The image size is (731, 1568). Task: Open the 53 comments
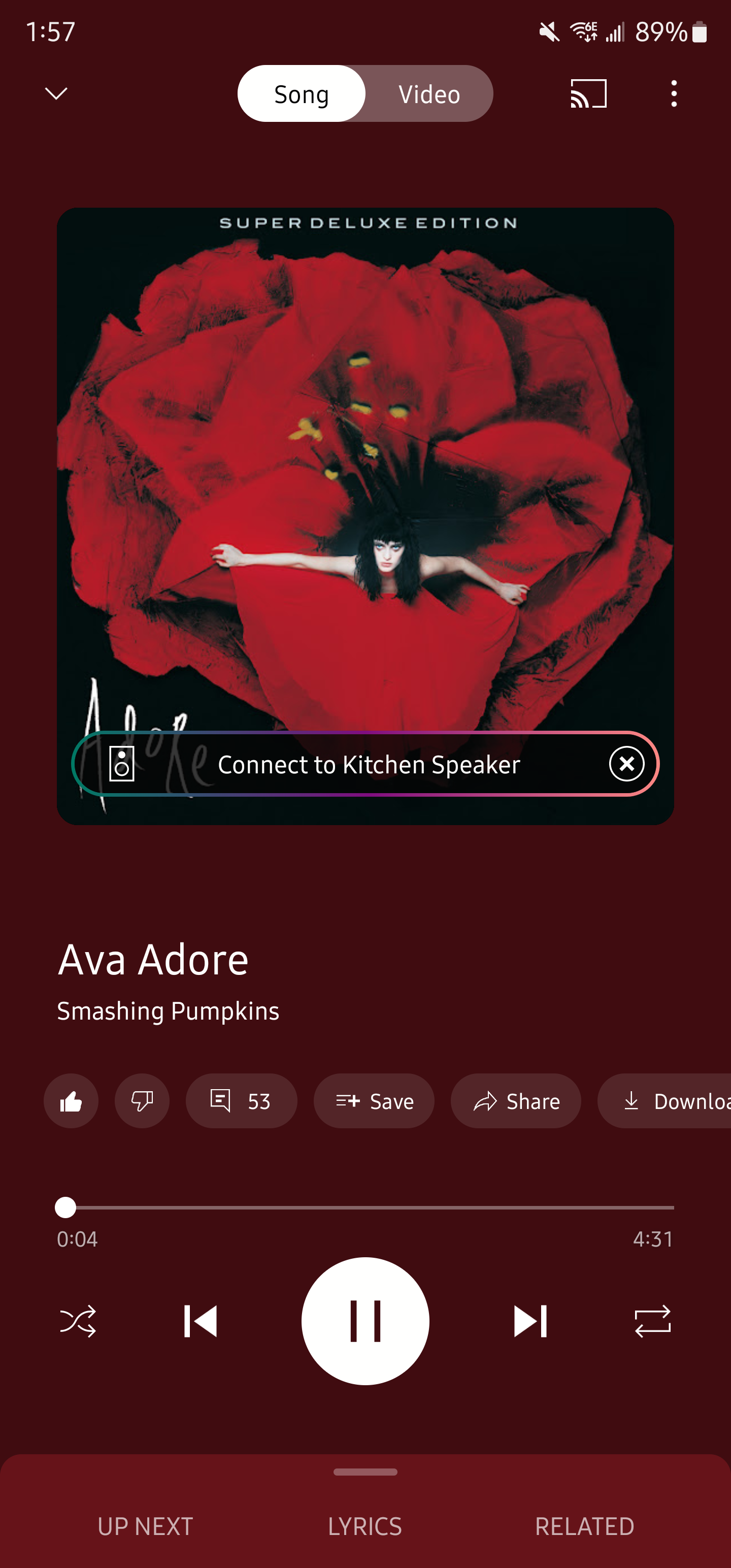[241, 1101]
